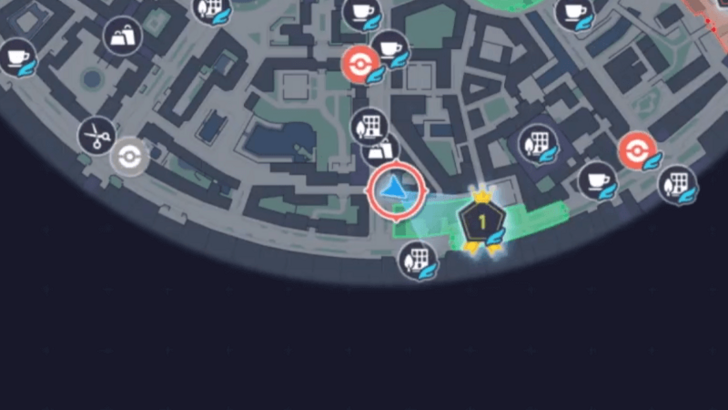Tap the gold number 1 badge marker
The width and height of the screenshot is (728, 410).
click(x=481, y=221)
